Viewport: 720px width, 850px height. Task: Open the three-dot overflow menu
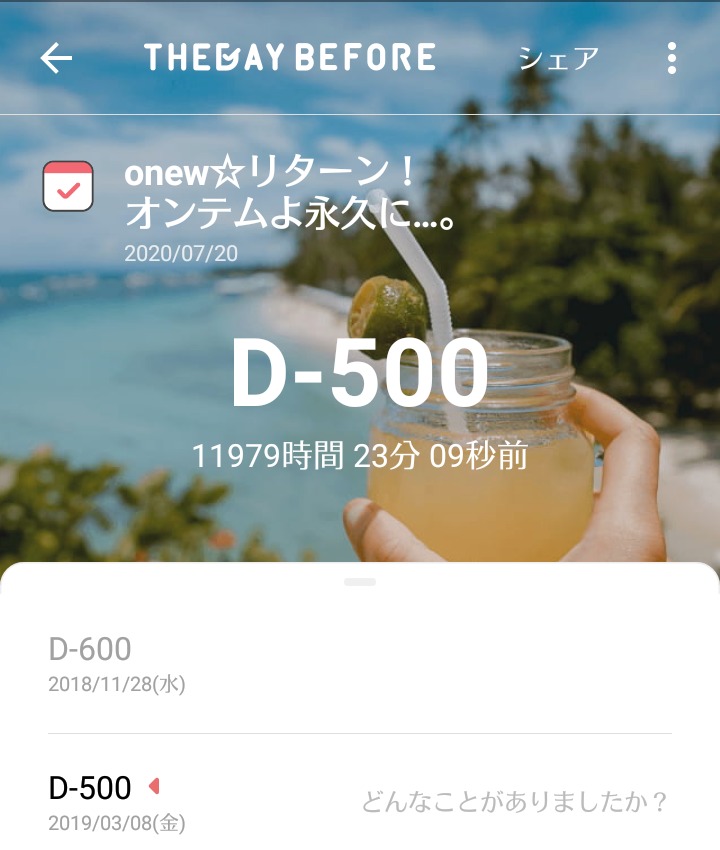pos(672,59)
